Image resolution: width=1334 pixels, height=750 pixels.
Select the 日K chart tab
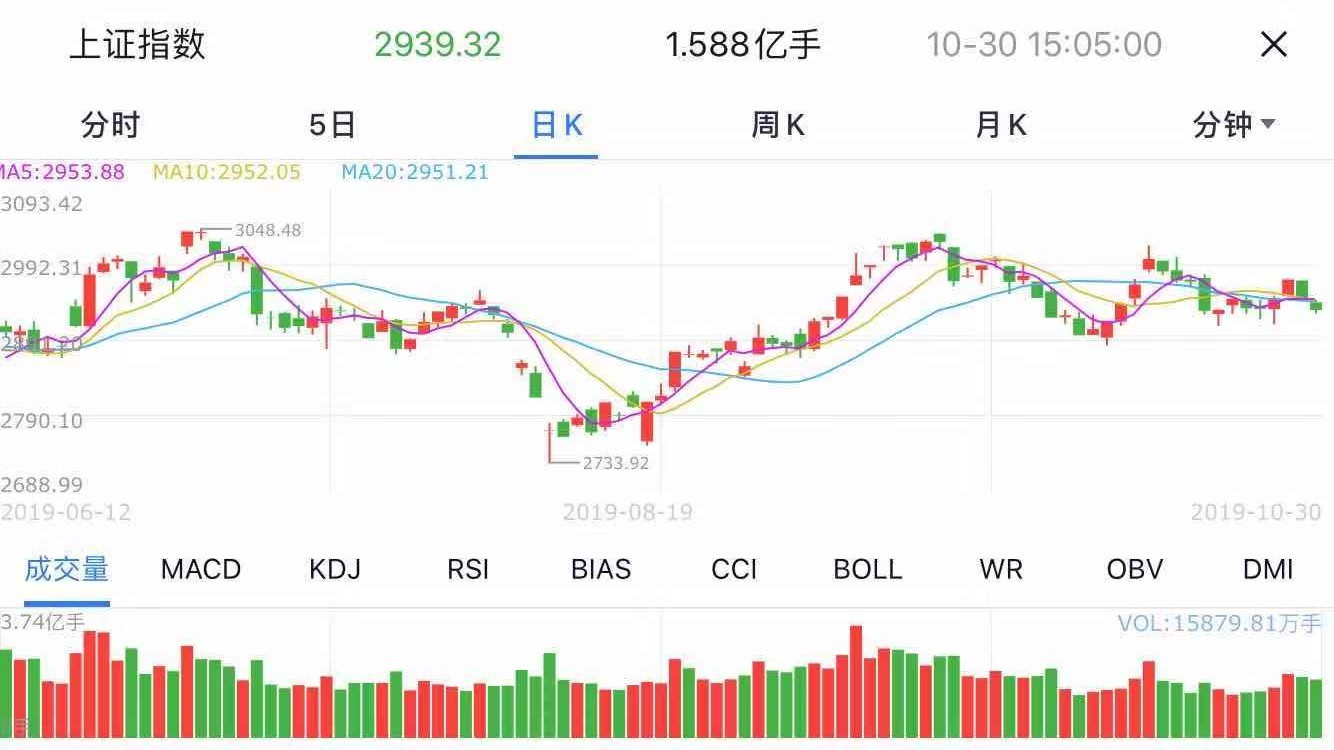tap(556, 125)
